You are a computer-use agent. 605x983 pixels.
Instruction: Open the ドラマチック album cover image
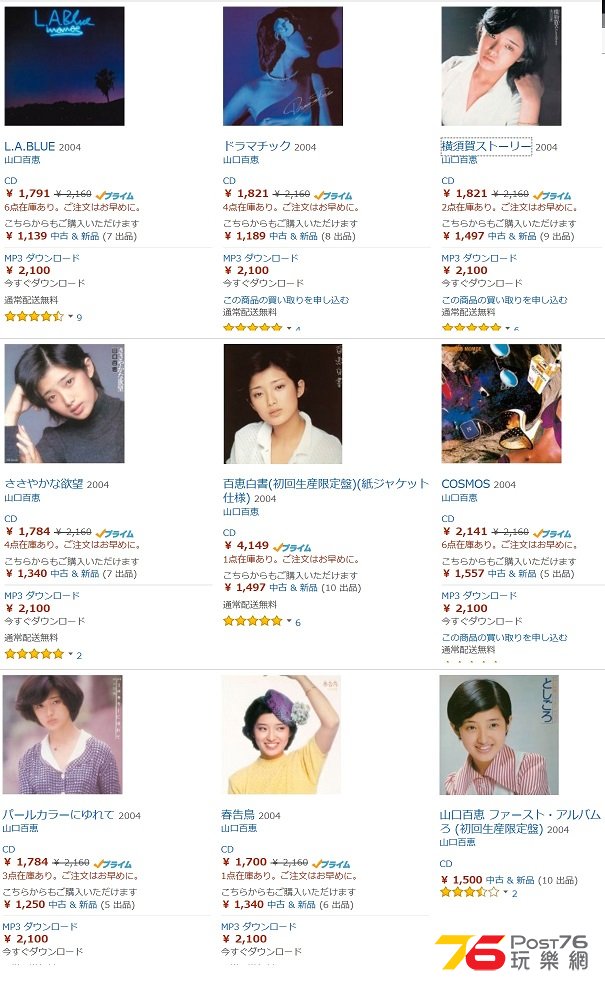[x=282, y=66]
